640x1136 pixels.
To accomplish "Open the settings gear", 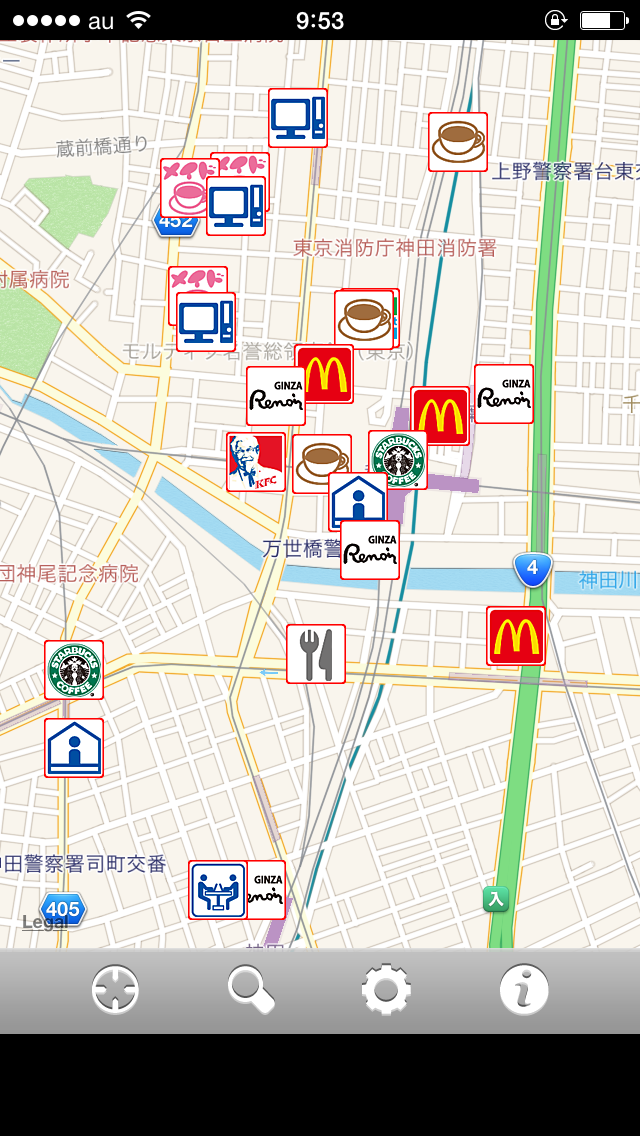I will click(387, 991).
